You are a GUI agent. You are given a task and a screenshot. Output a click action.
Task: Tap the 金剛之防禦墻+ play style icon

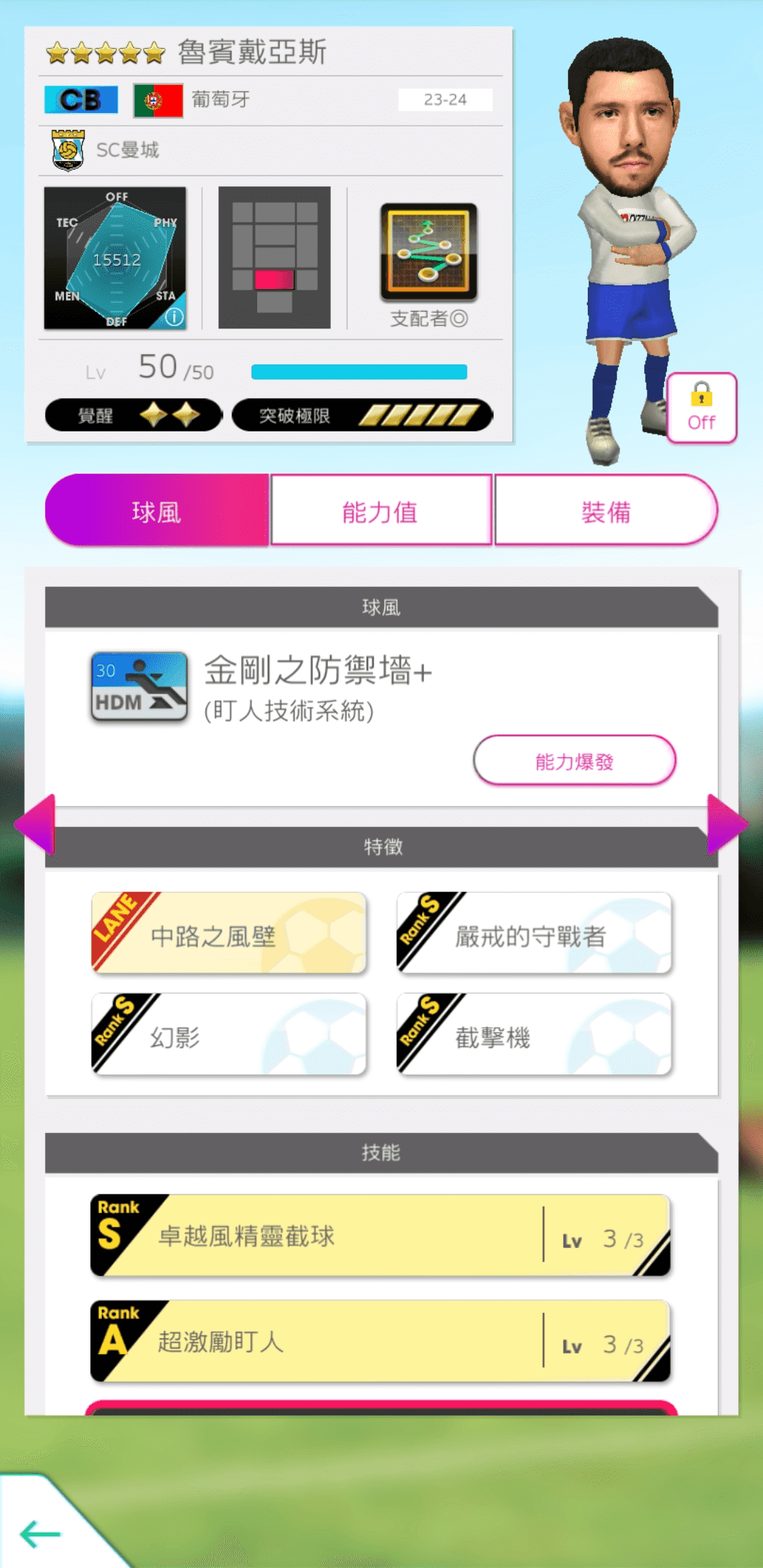pos(139,686)
